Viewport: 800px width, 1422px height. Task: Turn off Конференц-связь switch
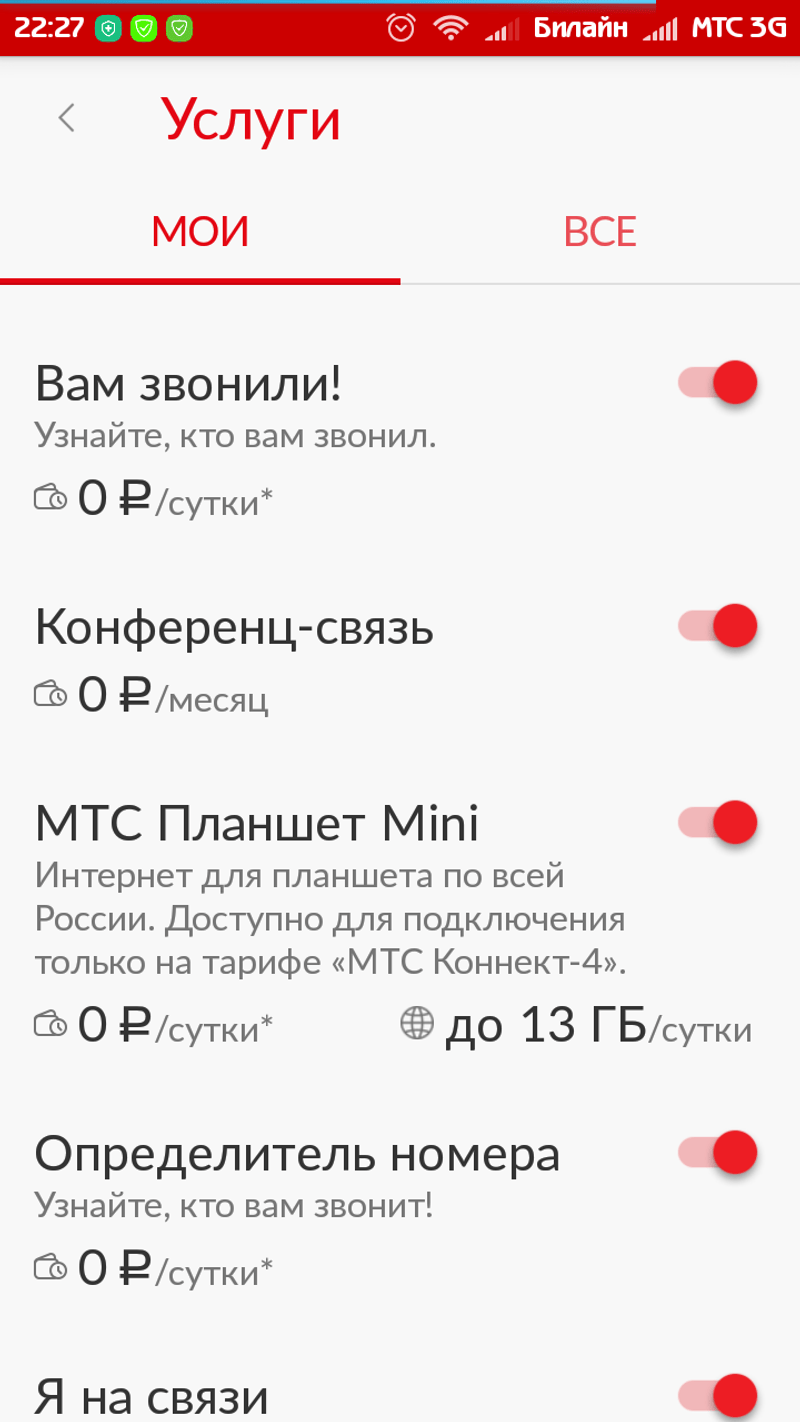720,627
